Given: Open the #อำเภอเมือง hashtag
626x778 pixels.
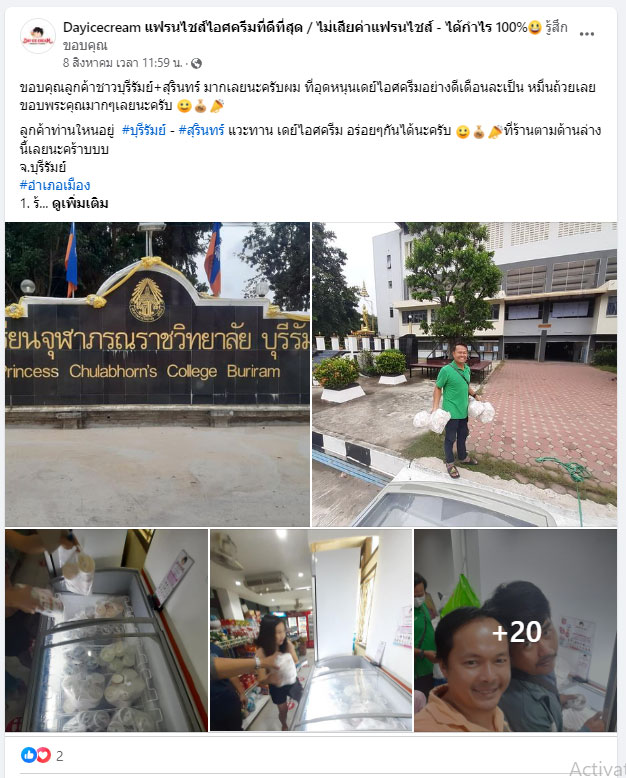Looking at the screenshot, I should tap(55, 185).
